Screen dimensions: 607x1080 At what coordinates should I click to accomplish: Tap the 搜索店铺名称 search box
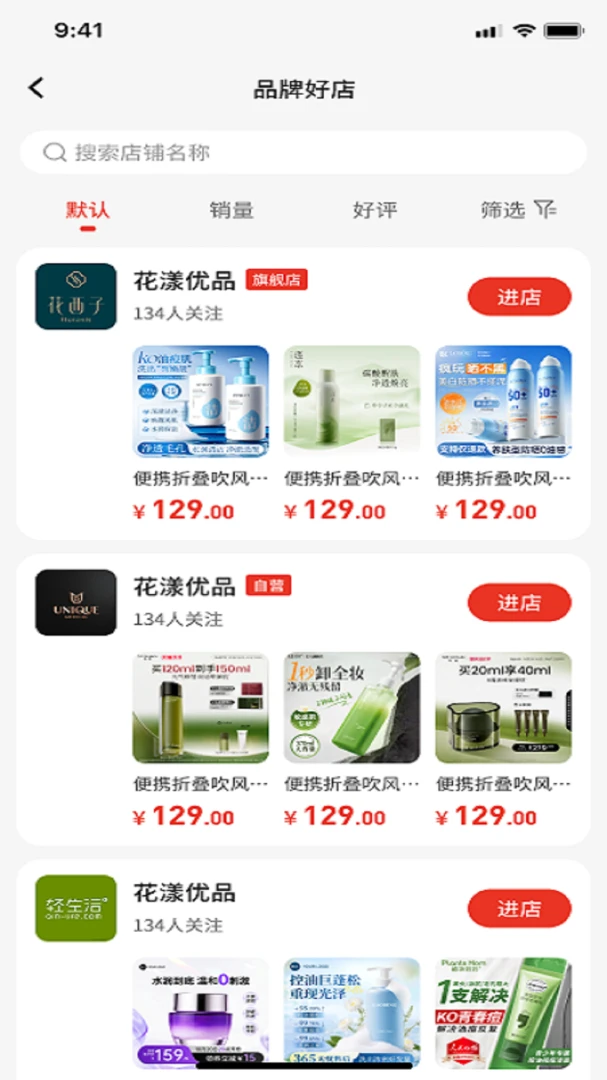303,152
